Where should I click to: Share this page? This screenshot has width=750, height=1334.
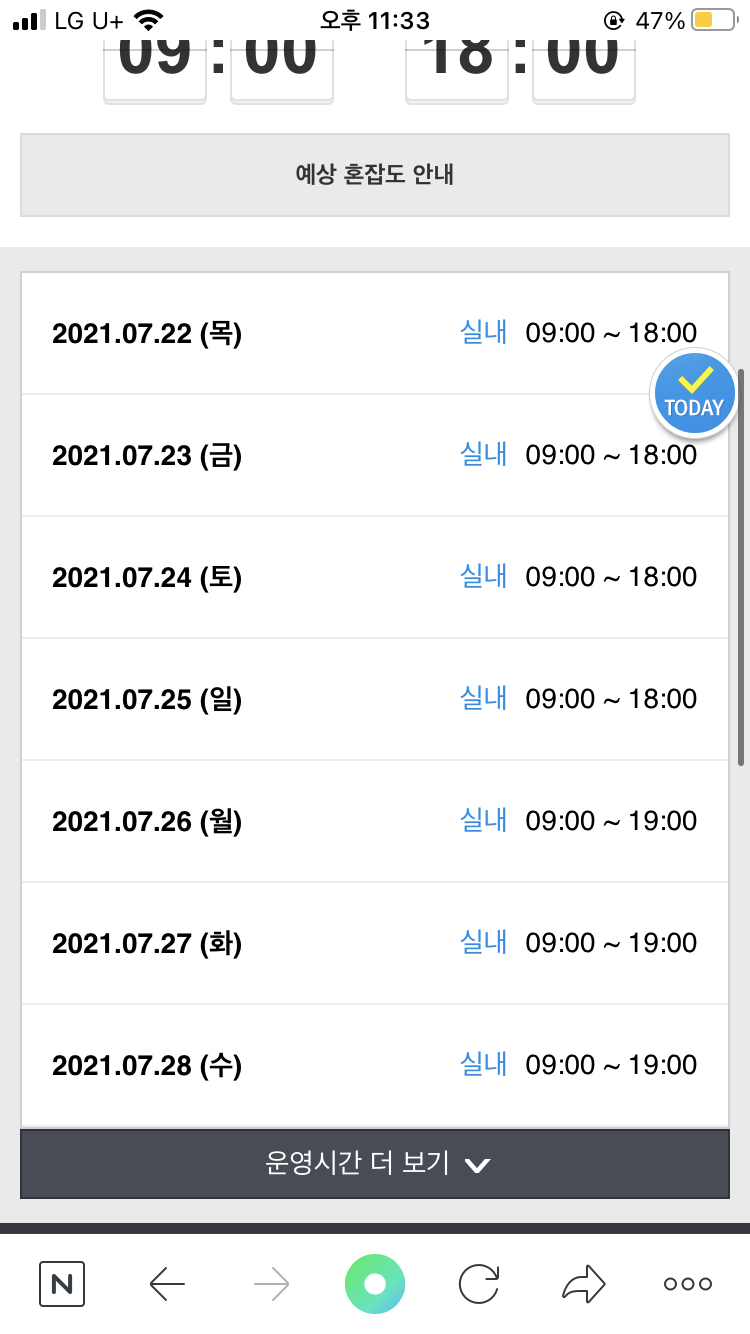point(584,1284)
